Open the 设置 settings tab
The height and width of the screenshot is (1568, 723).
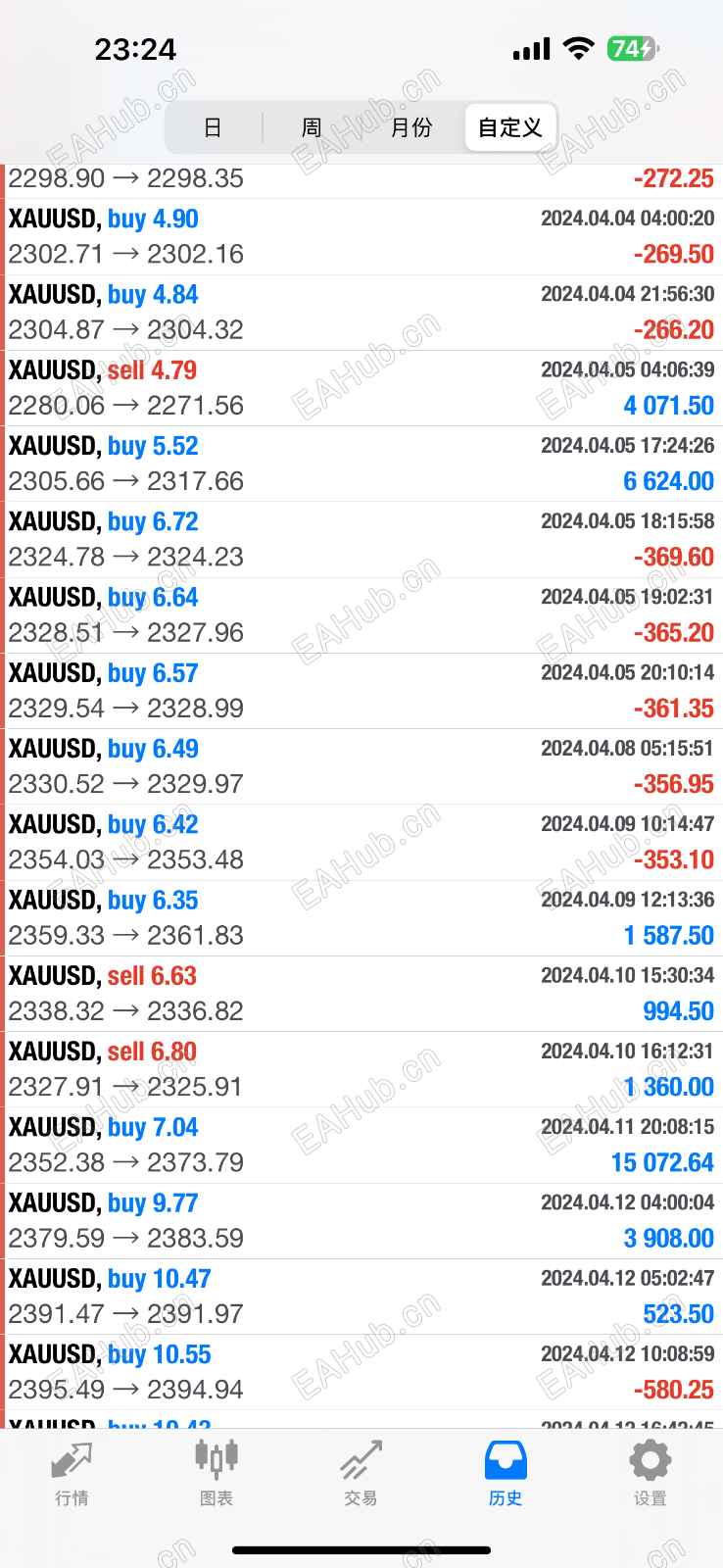(x=650, y=1473)
